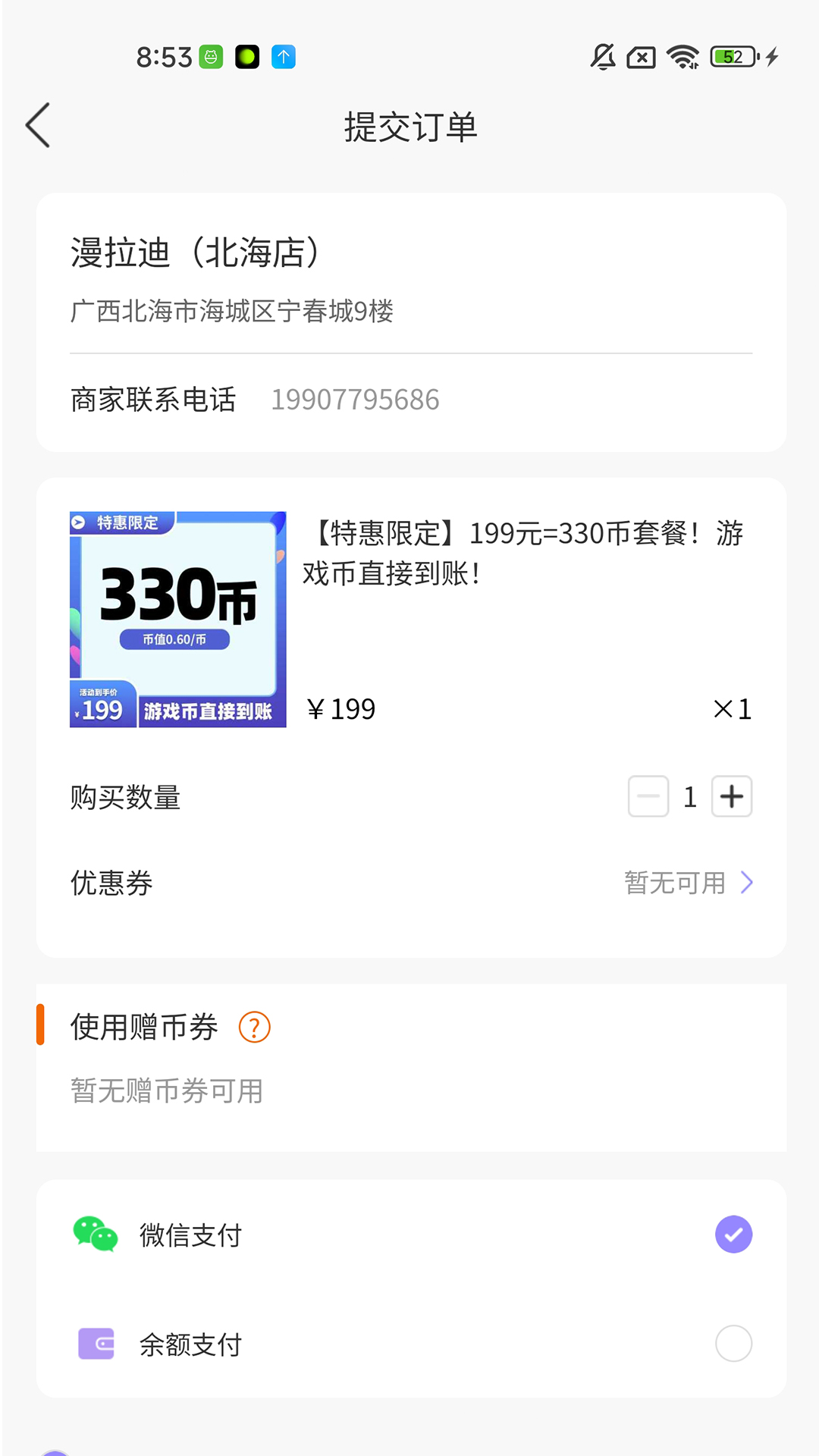
Task: Open the question mark help next to 使用赠币券
Action: [255, 1028]
